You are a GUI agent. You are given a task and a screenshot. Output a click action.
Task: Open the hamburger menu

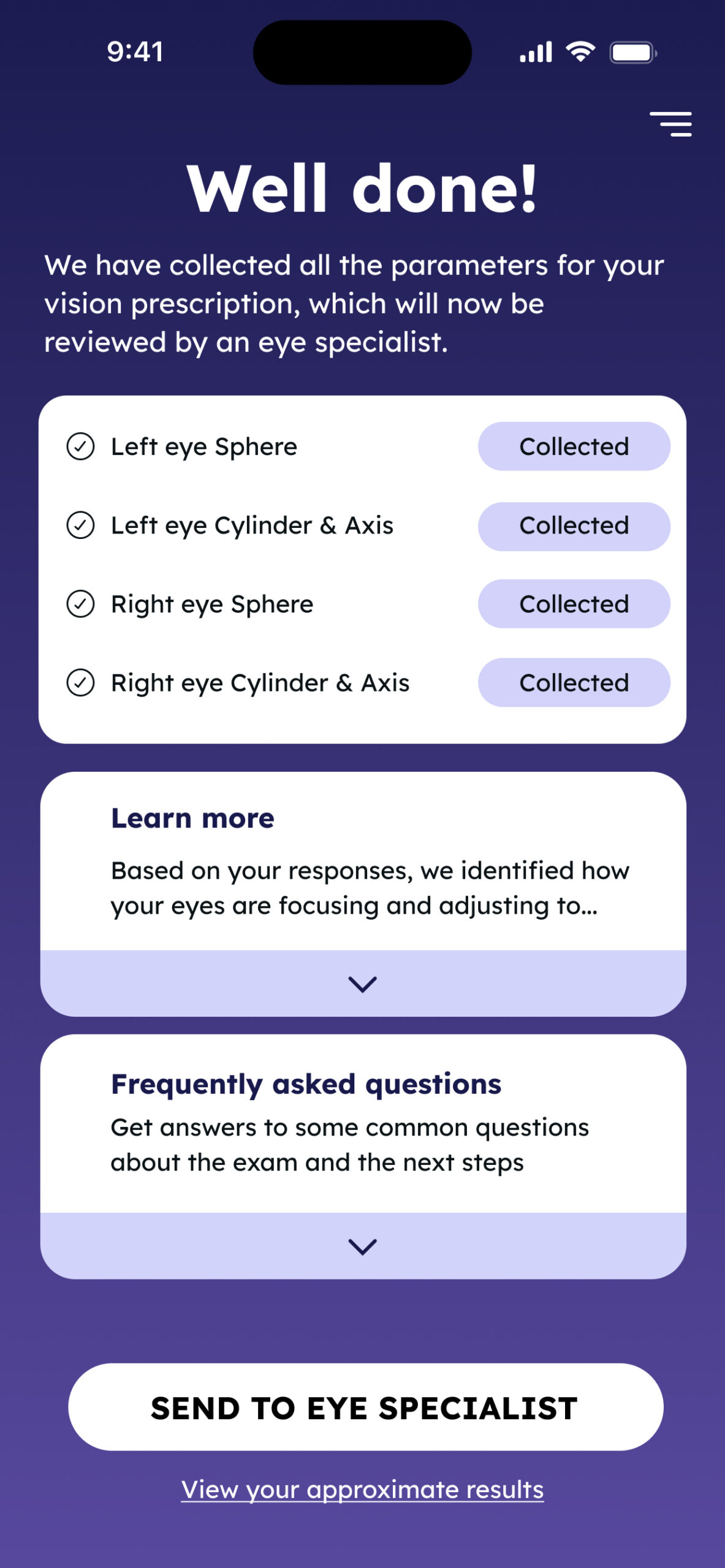click(670, 124)
